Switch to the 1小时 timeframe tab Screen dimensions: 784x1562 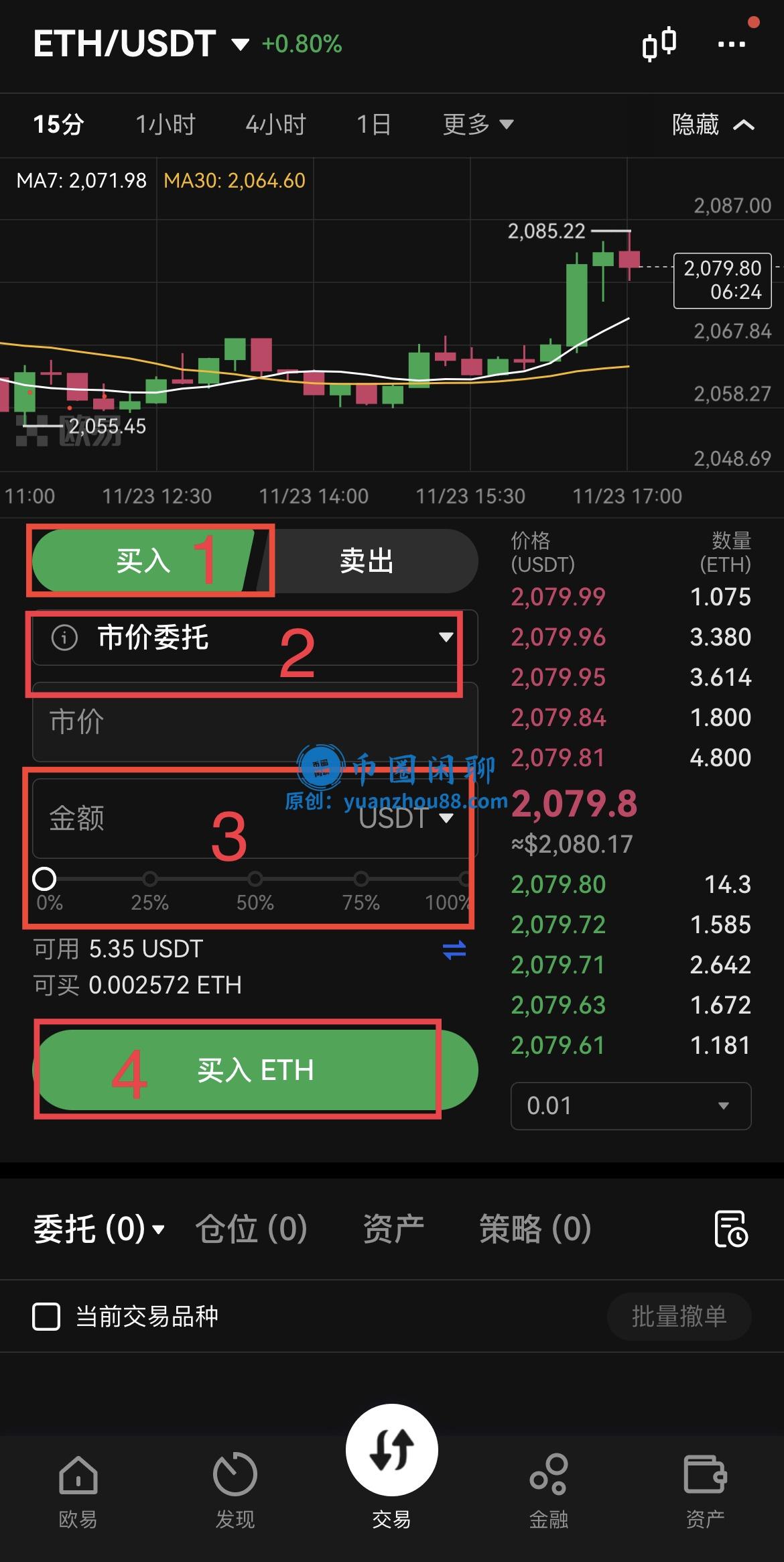[165, 125]
